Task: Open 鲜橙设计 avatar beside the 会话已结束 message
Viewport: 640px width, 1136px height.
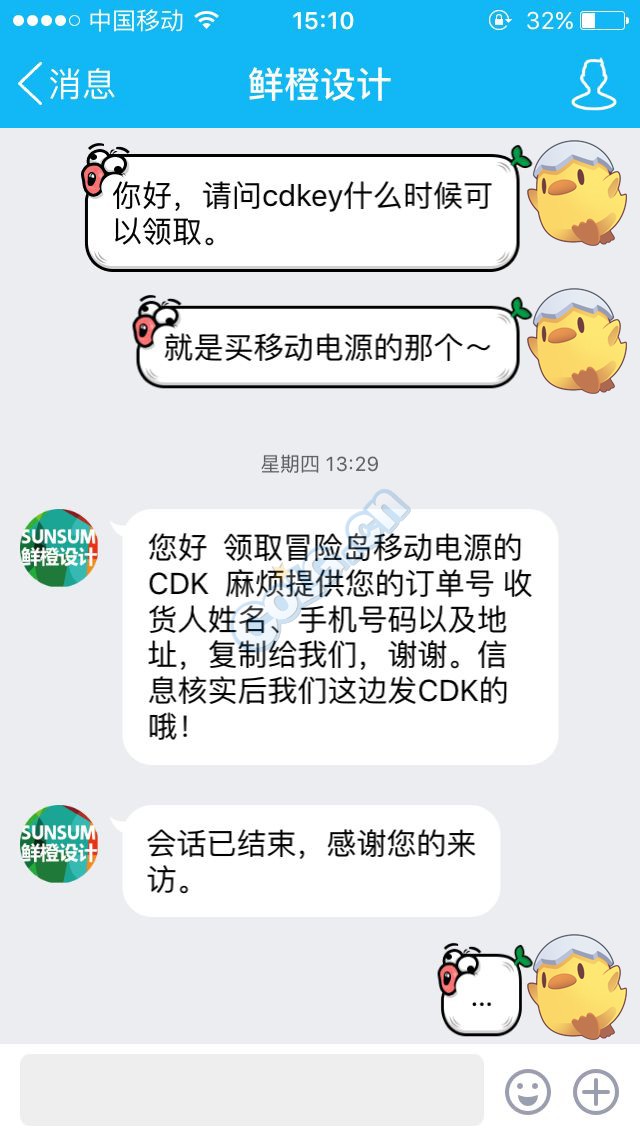Action: point(60,844)
